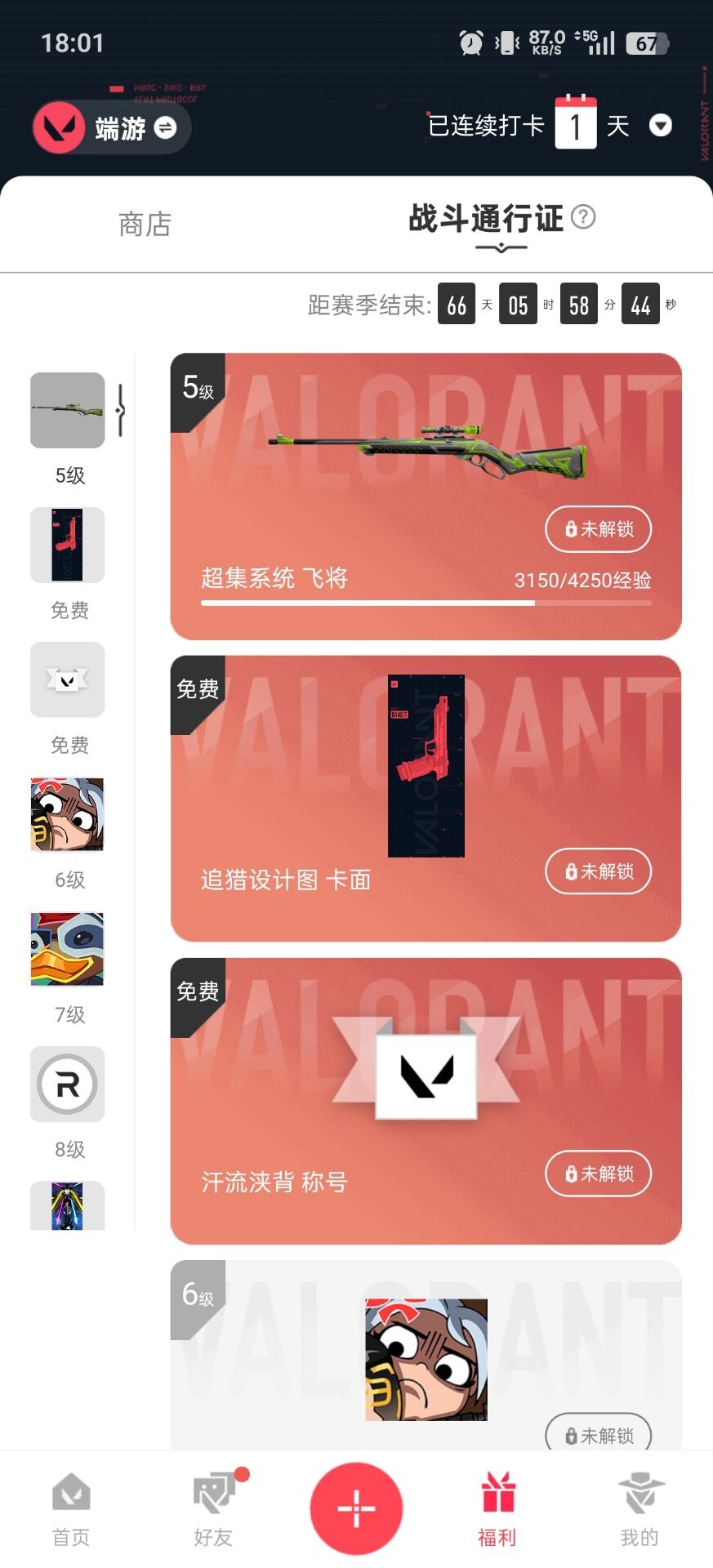
Task: Open the 我的 profile tab
Action: pos(639,1511)
